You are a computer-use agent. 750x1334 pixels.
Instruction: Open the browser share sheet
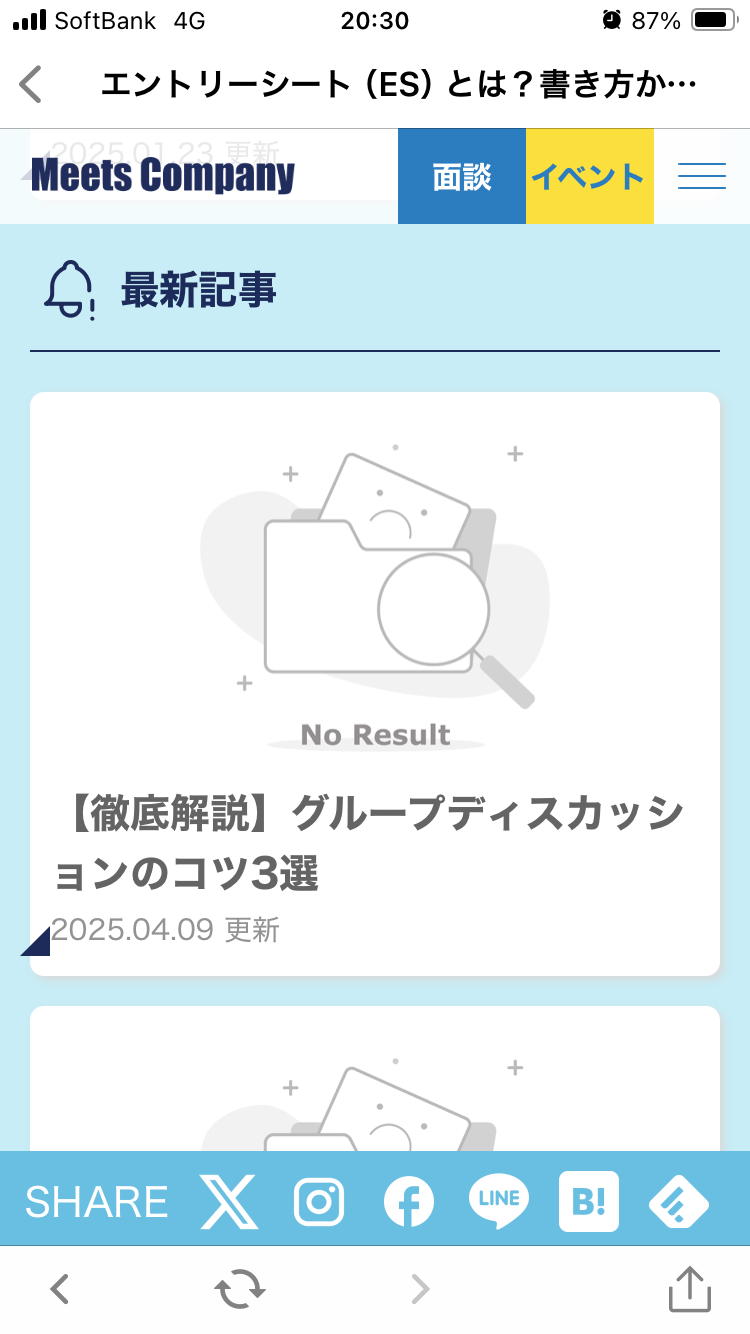click(x=690, y=1290)
